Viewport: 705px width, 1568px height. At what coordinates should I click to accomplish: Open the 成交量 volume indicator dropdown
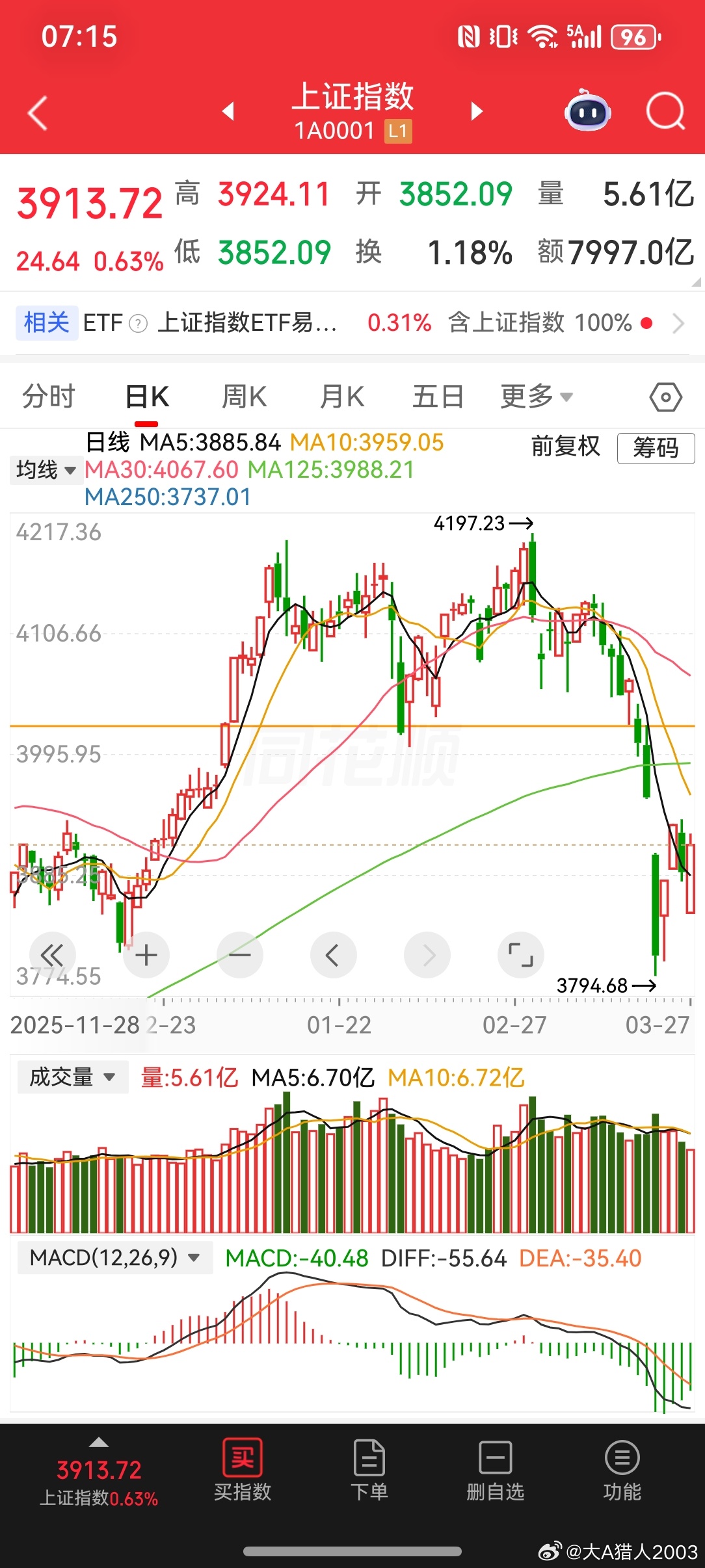72,1077
